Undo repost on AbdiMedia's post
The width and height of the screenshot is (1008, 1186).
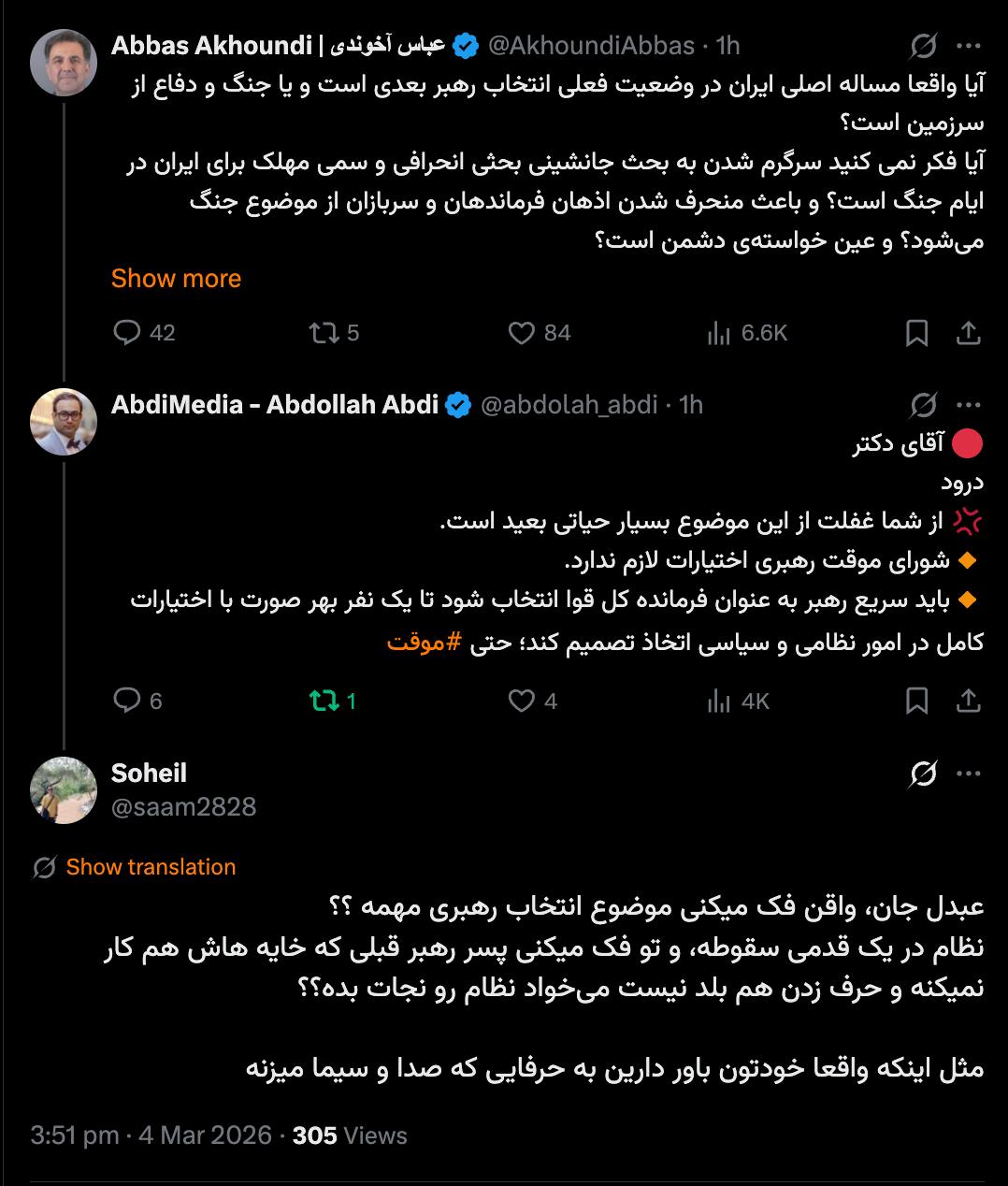pos(324,701)
